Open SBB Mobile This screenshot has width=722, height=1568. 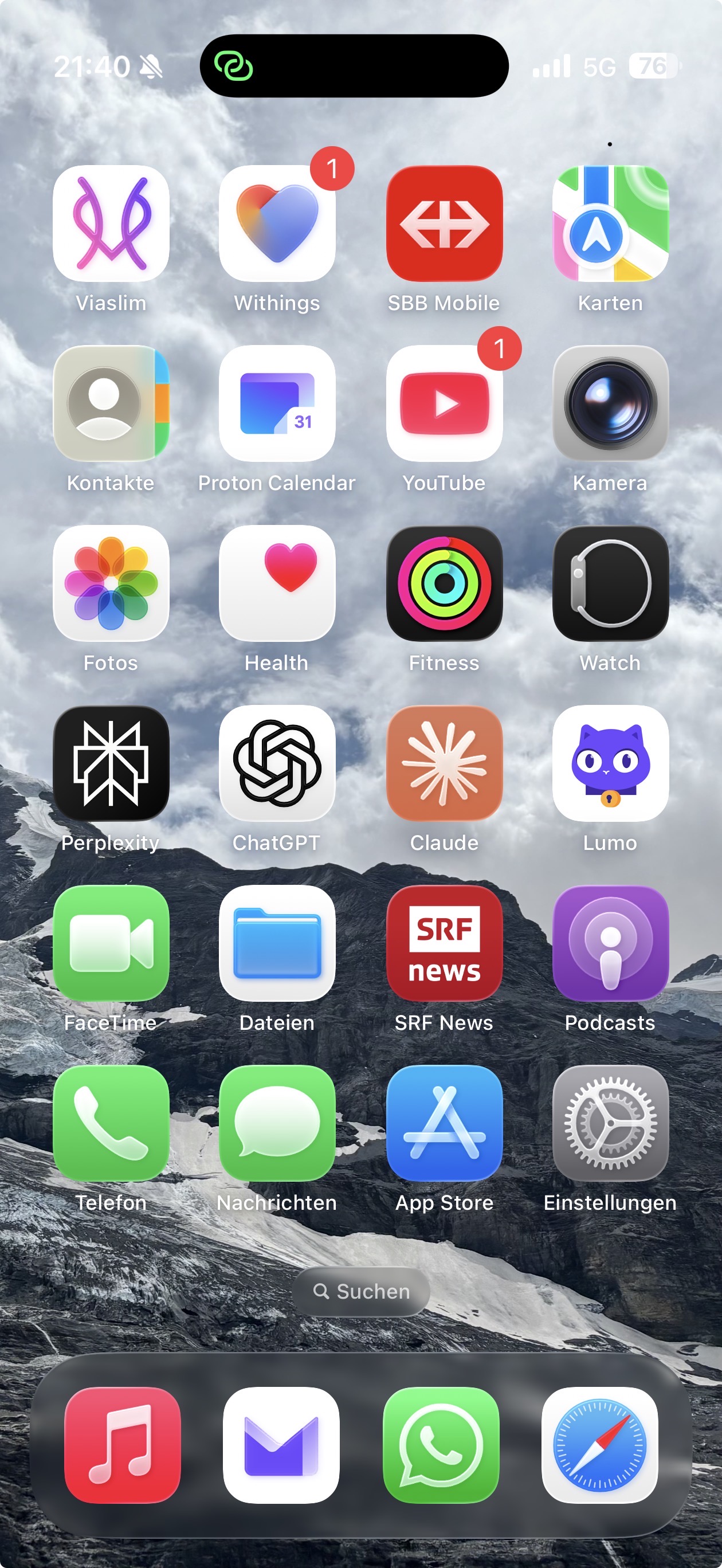click(x=444, y=224)
